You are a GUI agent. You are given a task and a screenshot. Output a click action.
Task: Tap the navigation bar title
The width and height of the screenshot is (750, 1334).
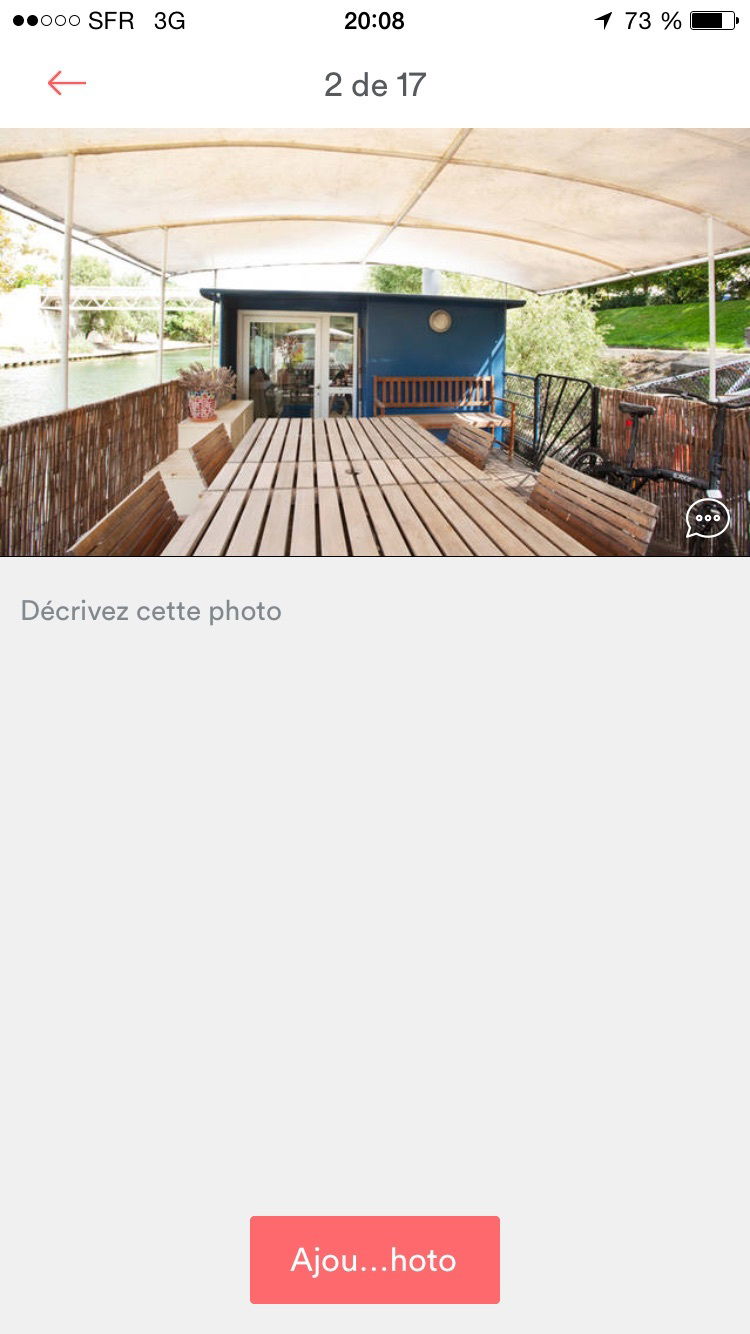pyautogui.click(x=374, y=85)
